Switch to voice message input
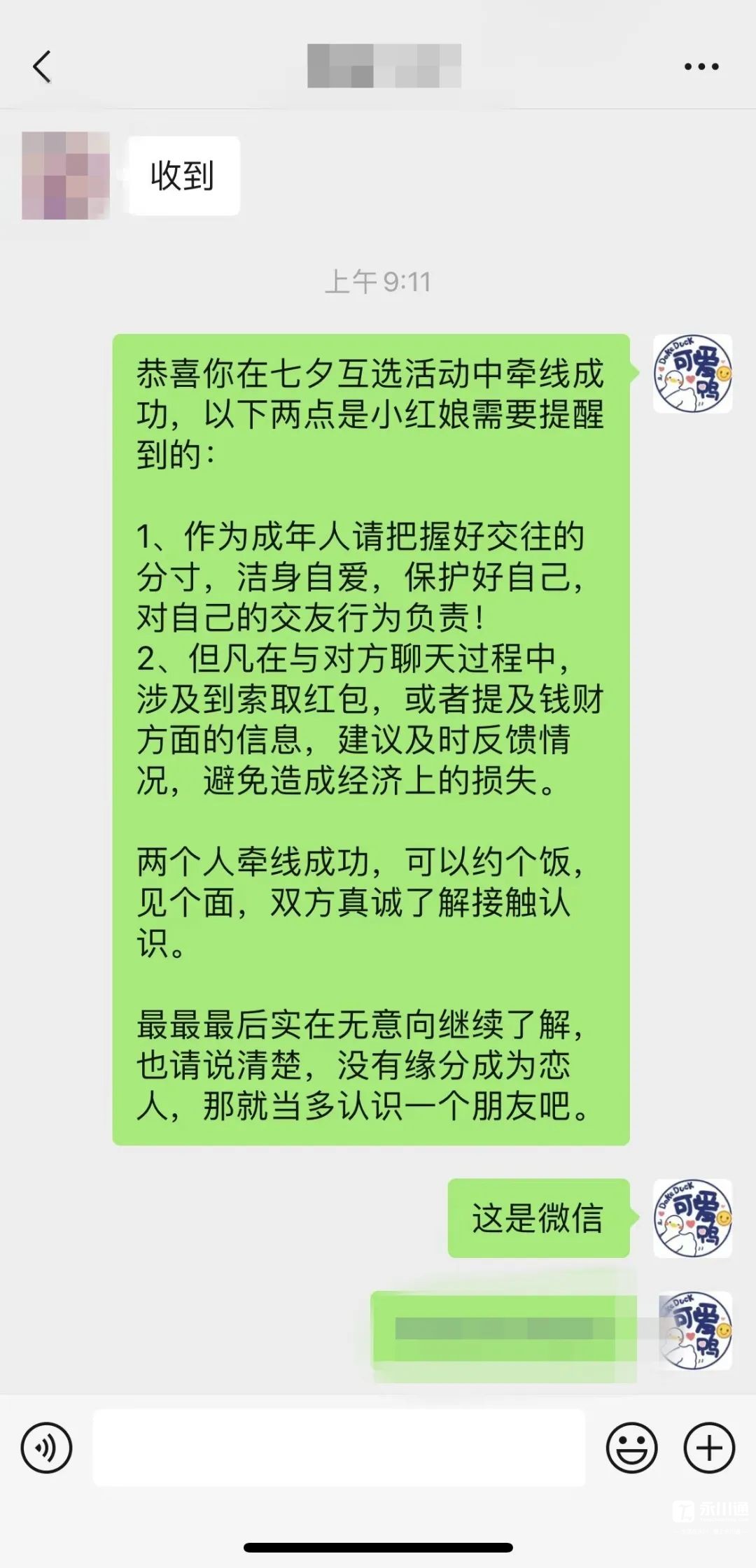Image resolution: width=756 pixels, height=1568 pixels. click(46, 1448)
